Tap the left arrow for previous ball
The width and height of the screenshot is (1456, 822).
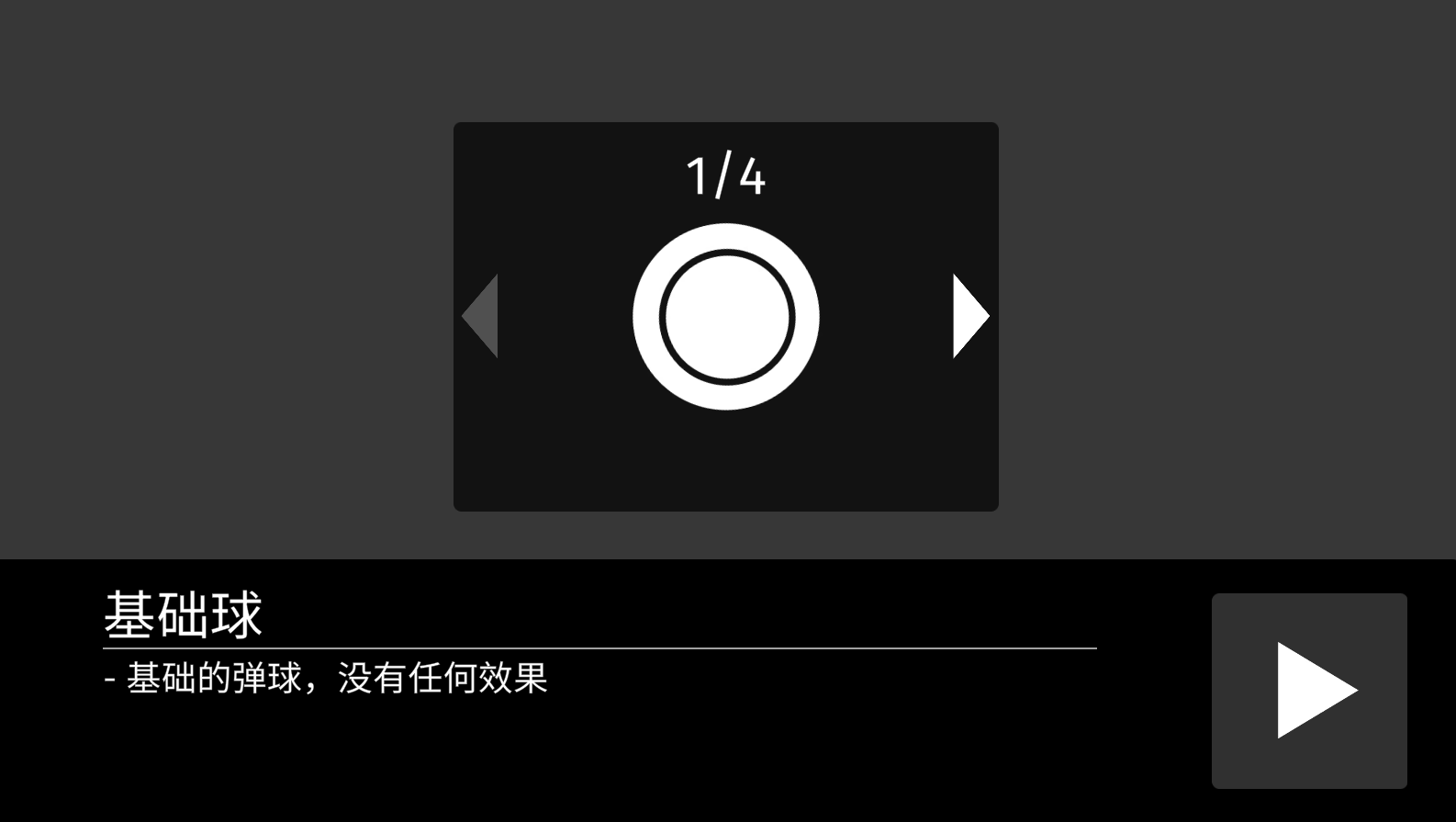click(x=482, y=316)
